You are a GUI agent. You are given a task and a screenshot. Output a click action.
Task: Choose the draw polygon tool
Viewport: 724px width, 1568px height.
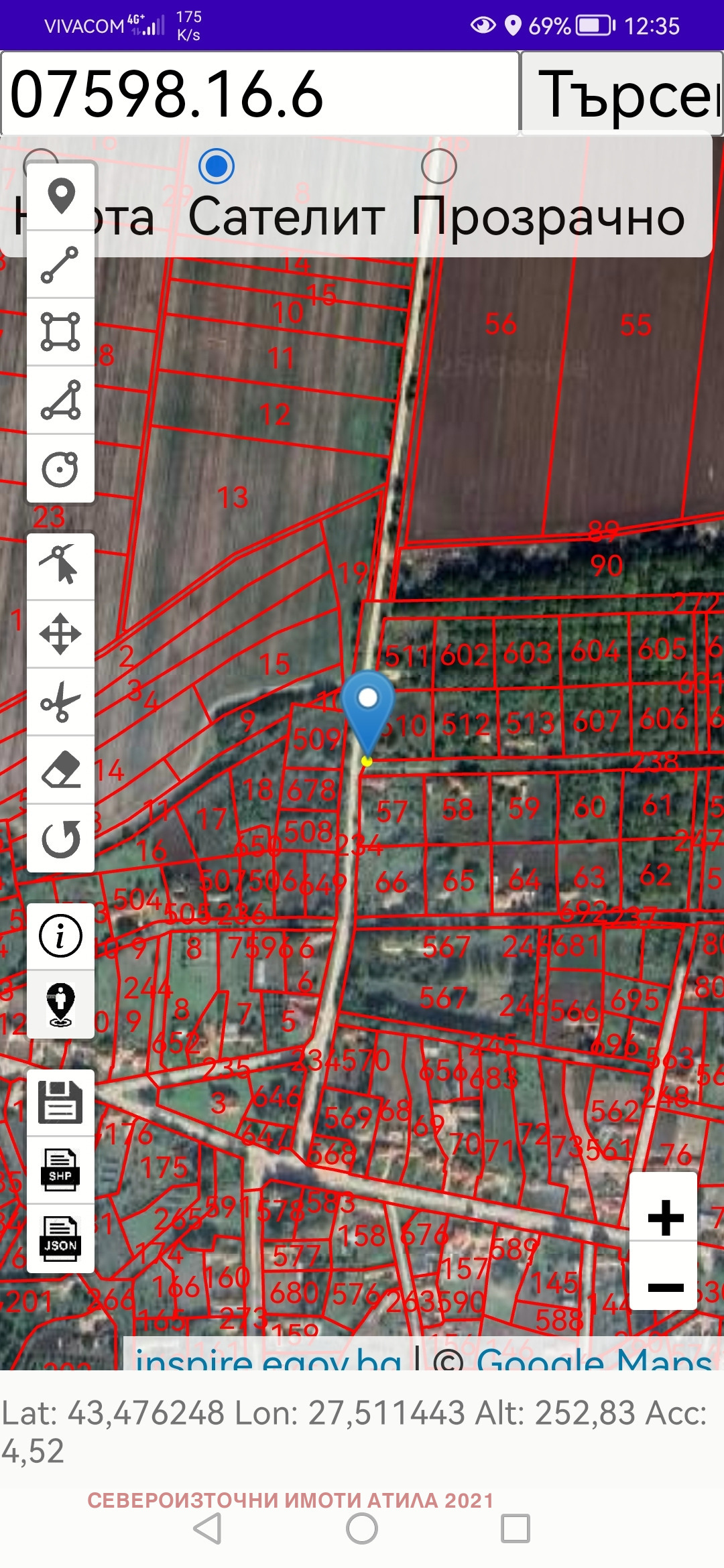click(x=60, y=400)
